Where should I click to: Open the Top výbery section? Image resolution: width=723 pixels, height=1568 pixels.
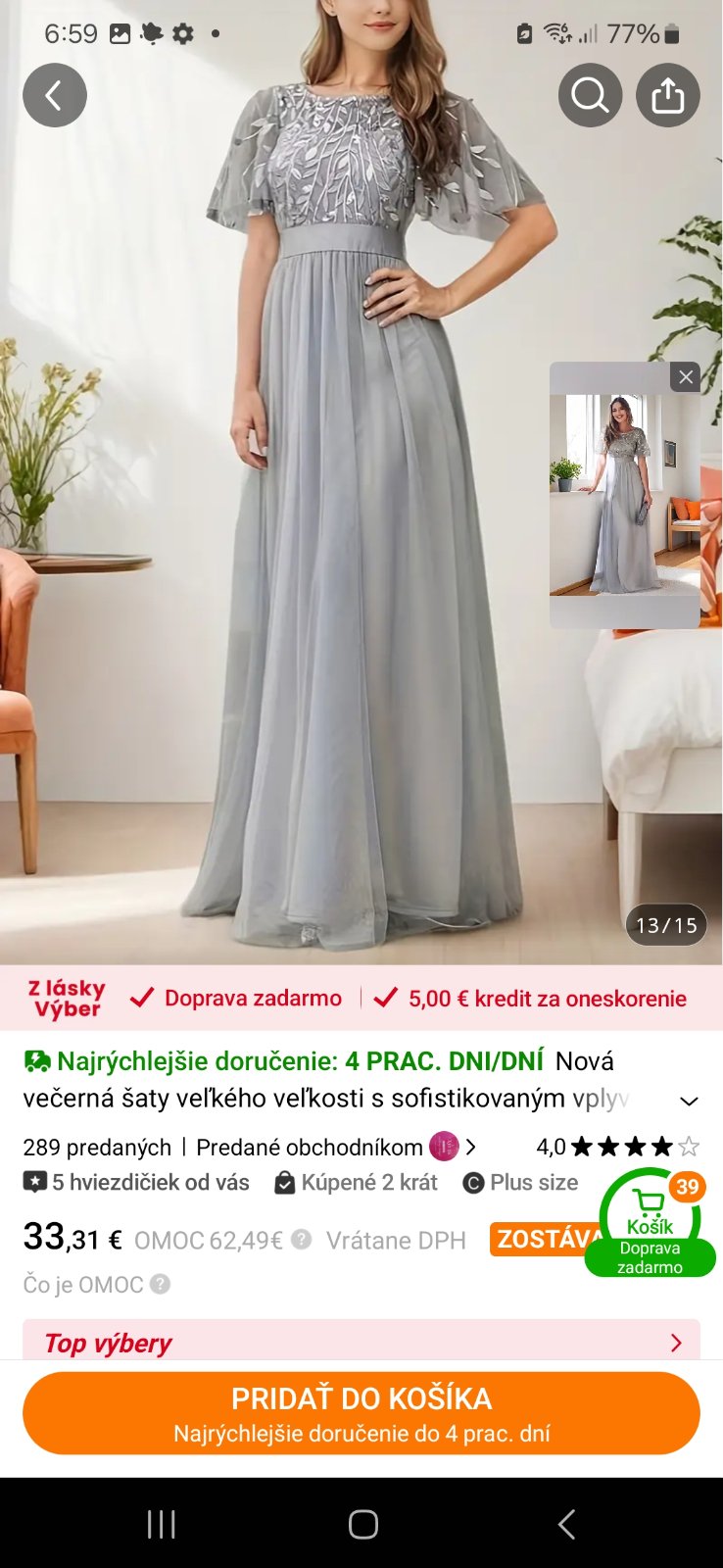tap(361, 1342)
